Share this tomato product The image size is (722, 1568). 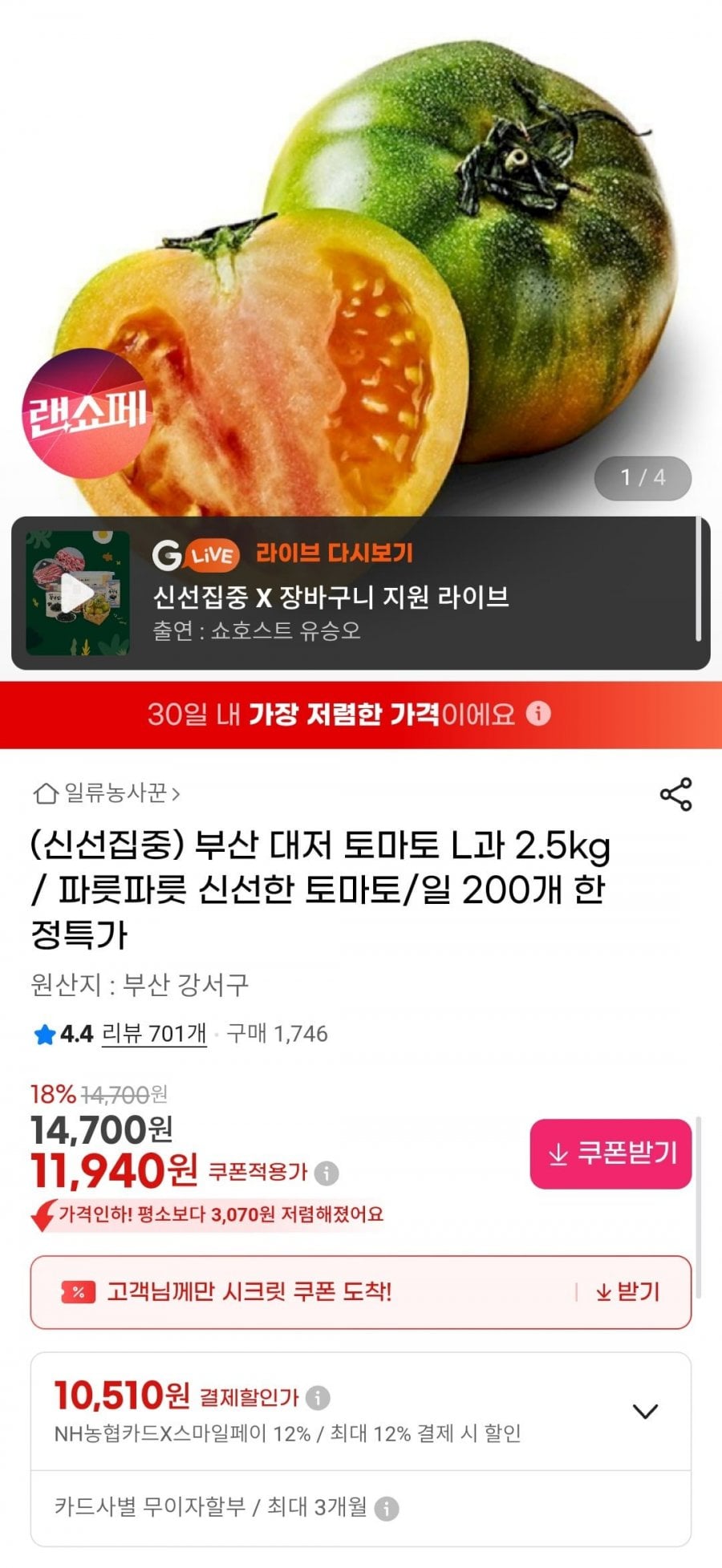(x=675, y=794)
